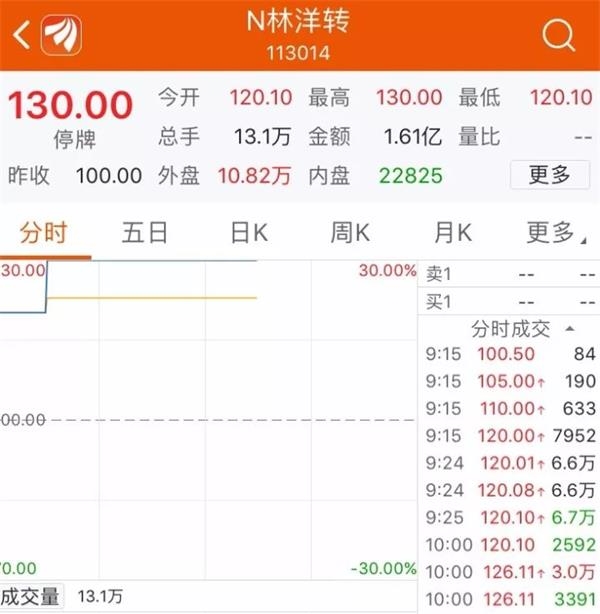Switch to the 分时 chart tab
Viewport: 600px width, 614px height.
[44, 233]
